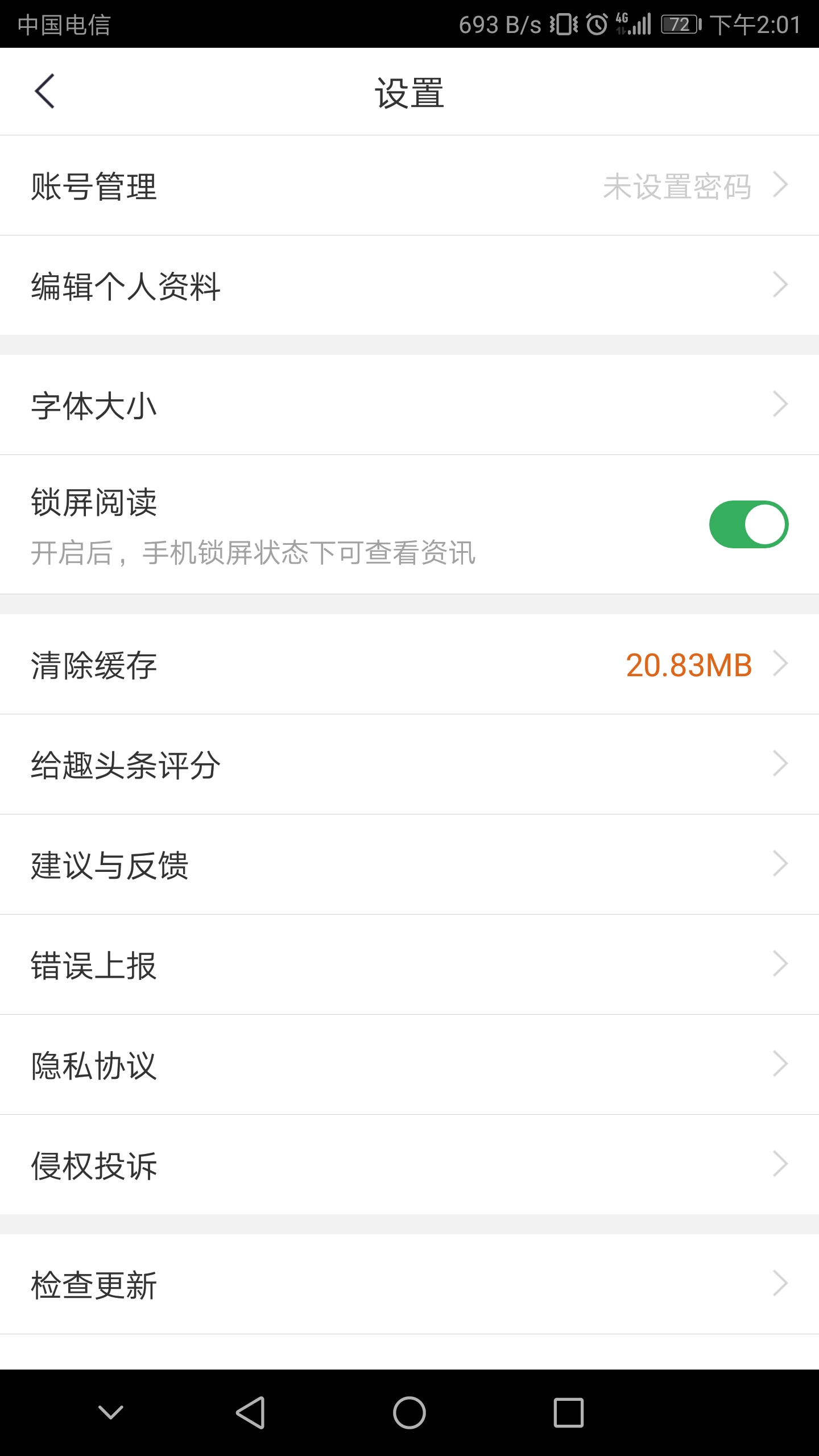Open recent apps from navigation bar

coord(568,1413)
